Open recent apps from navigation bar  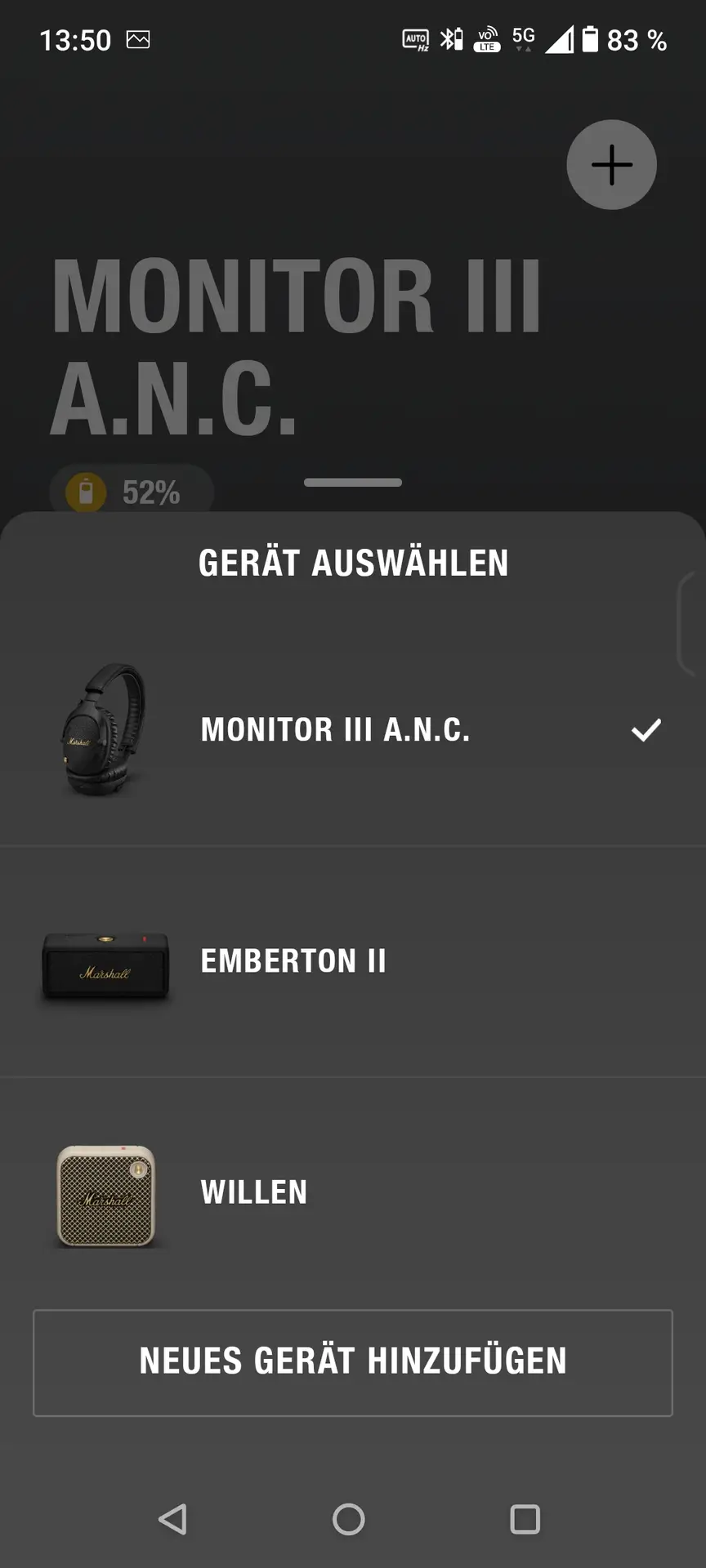pos(525,1520)
